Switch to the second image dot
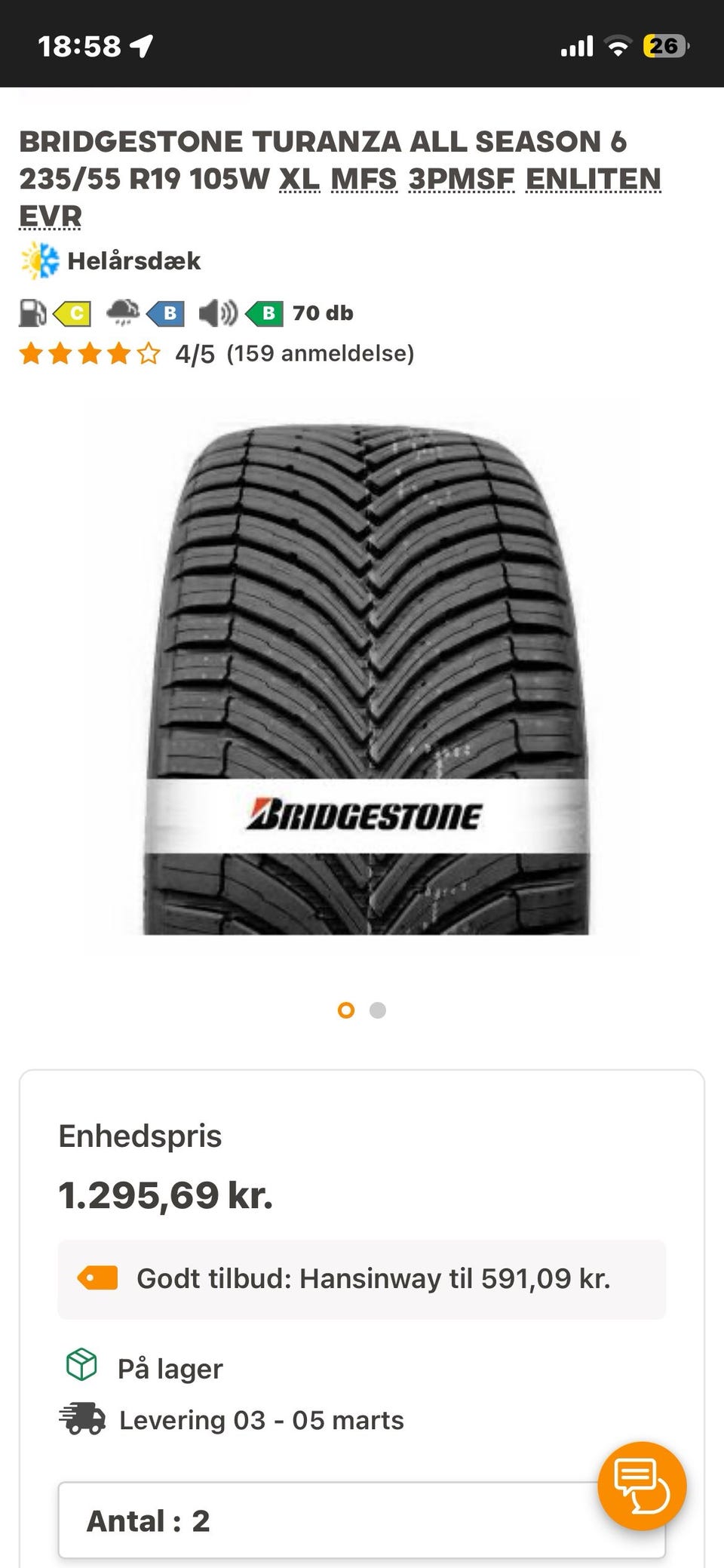The image size is (724, 1568). click(378, 1010)
